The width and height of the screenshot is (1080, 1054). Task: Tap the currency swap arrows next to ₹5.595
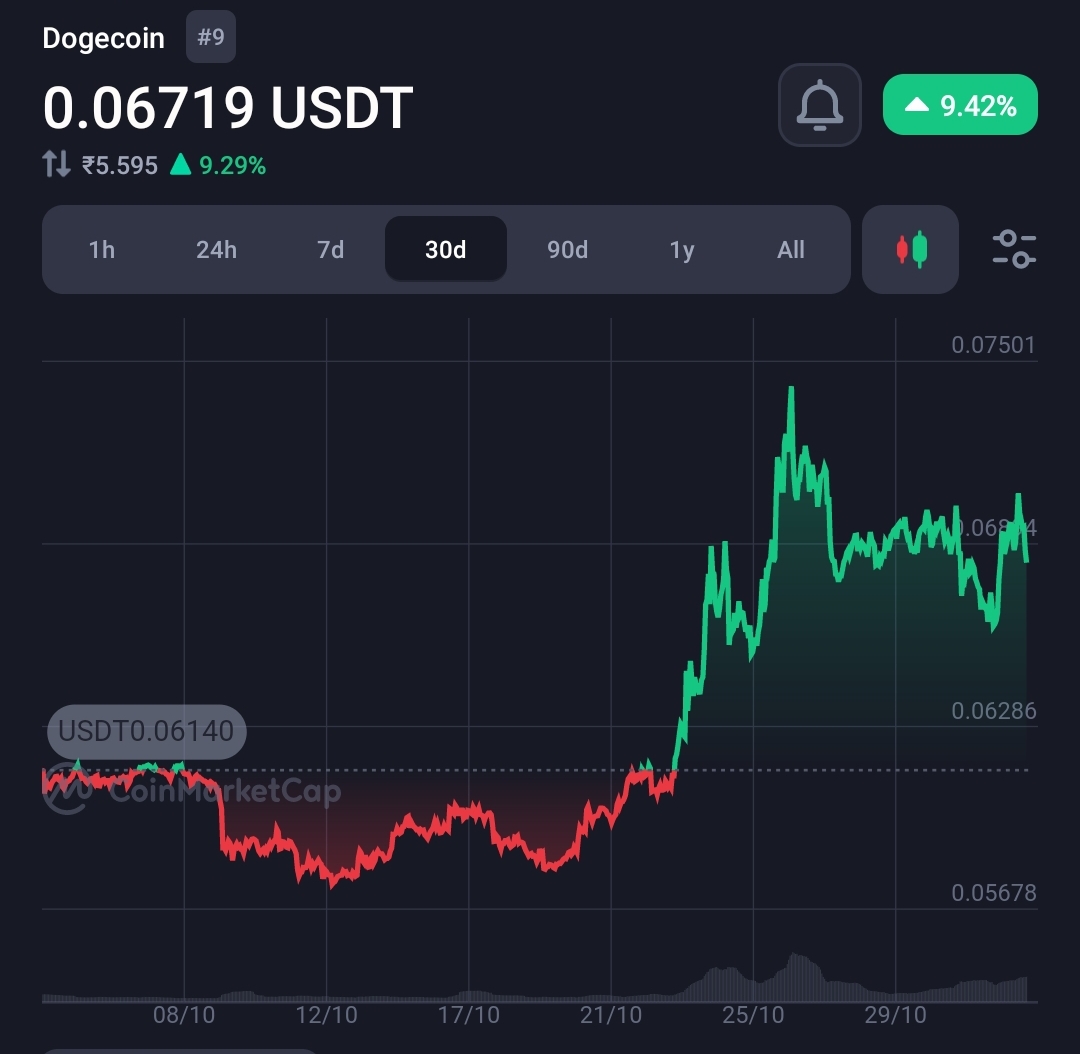coord(56,165)
